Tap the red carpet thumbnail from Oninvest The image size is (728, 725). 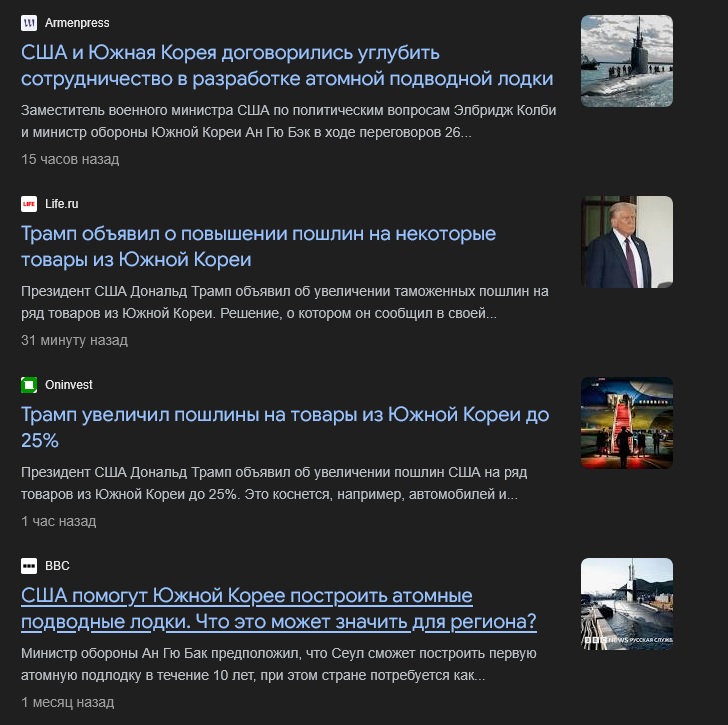click(x=627, y=423)
